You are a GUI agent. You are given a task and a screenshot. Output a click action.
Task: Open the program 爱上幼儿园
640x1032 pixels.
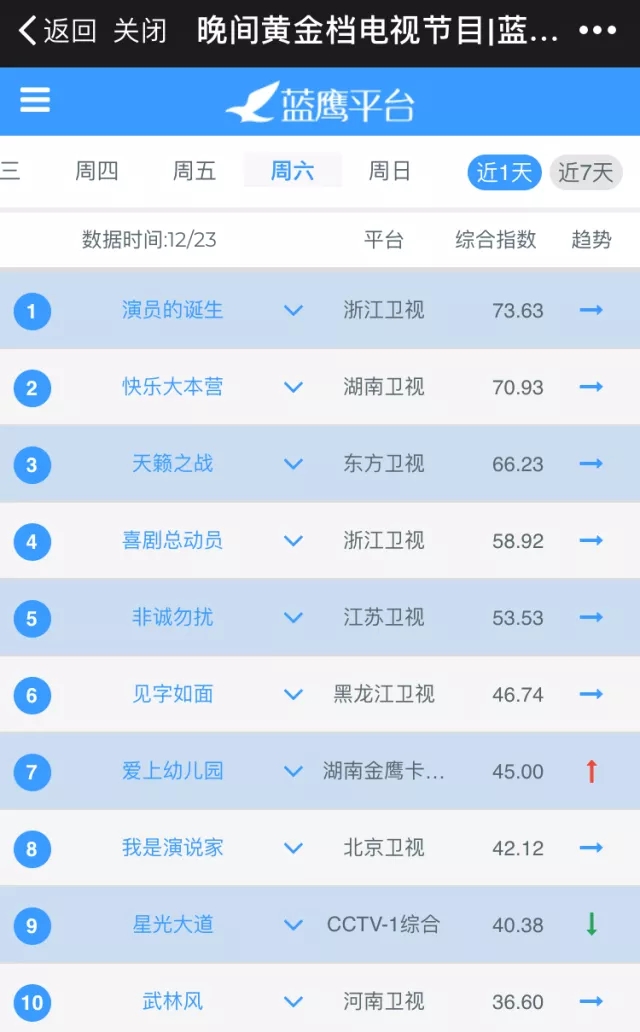coord(173,771)
